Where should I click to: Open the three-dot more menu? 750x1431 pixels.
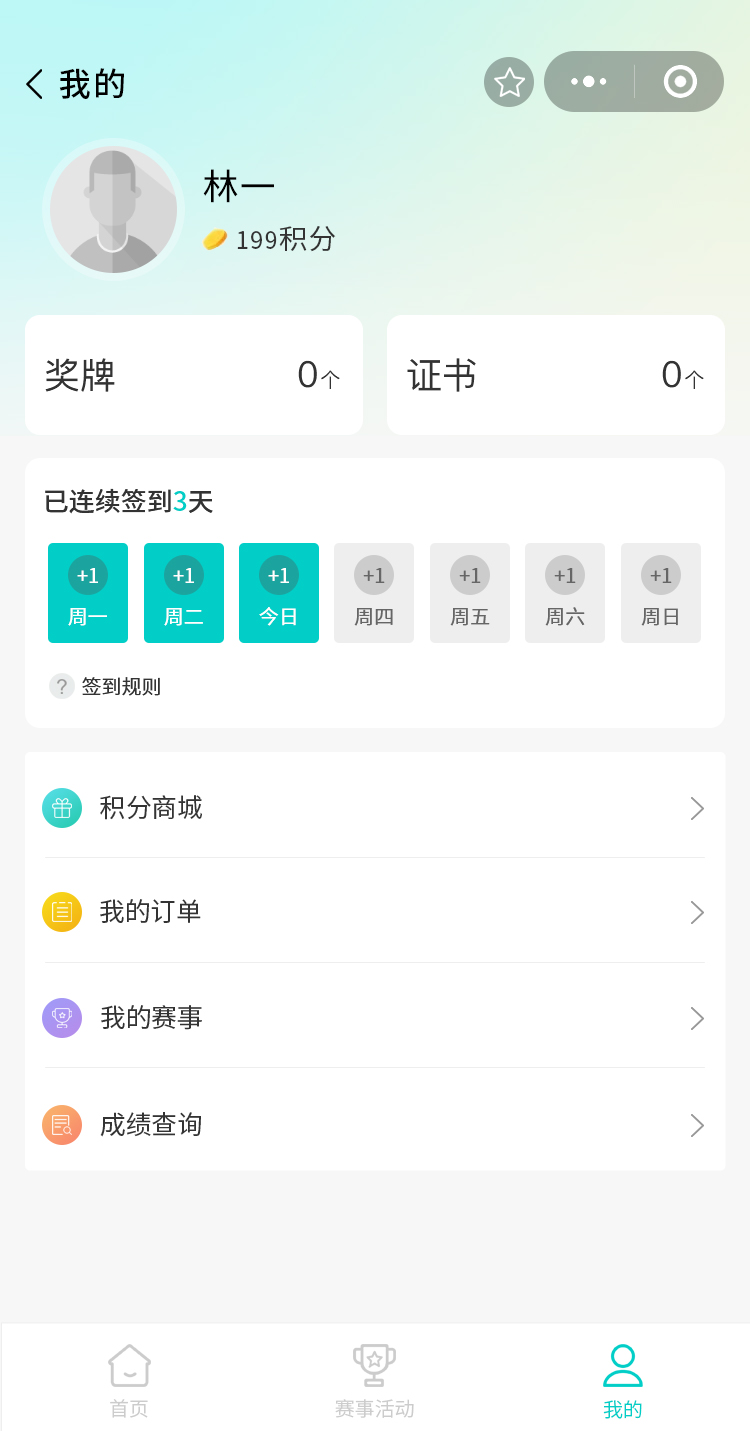589,82
